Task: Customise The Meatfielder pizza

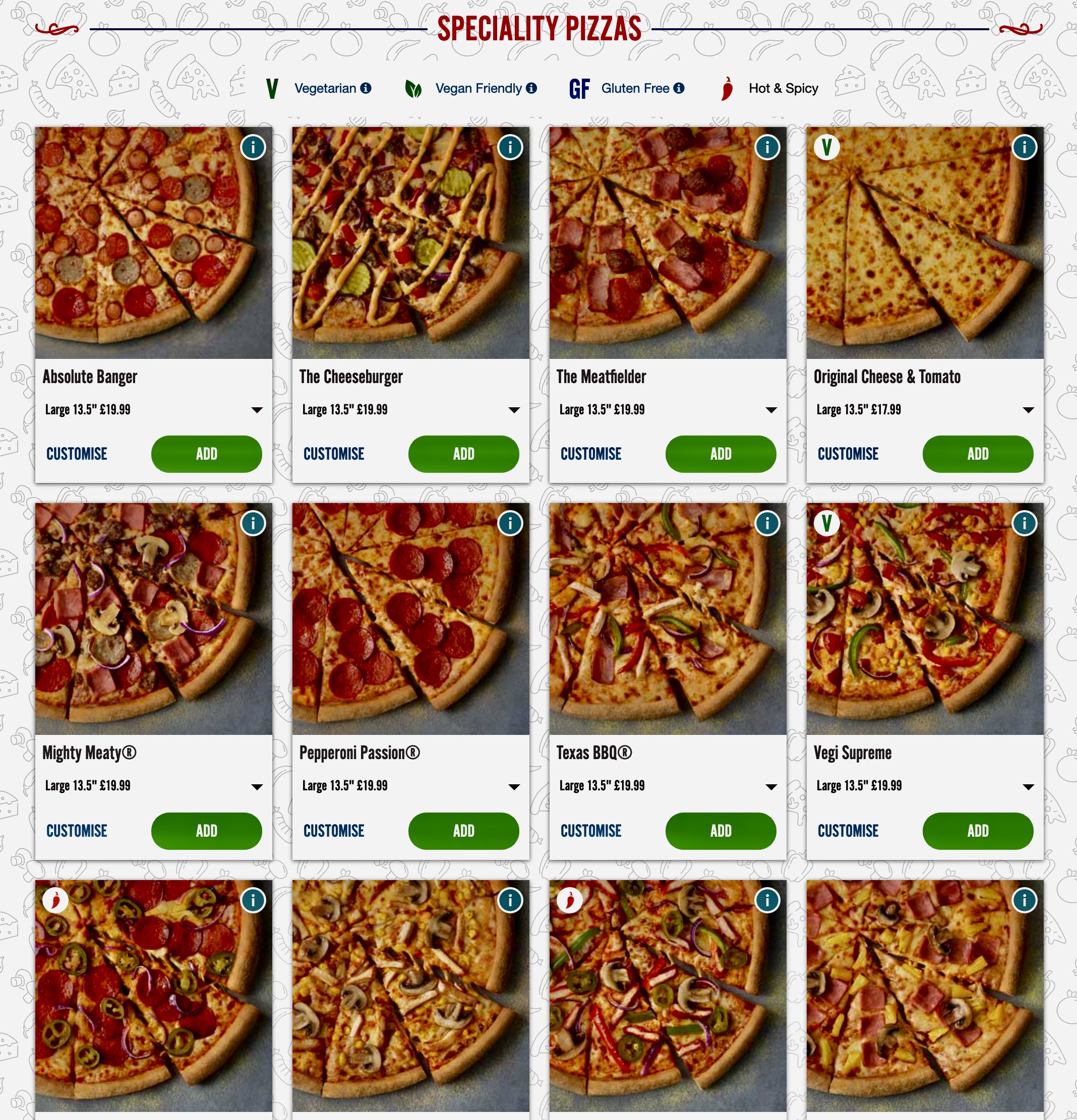Action: click(591, 454)
